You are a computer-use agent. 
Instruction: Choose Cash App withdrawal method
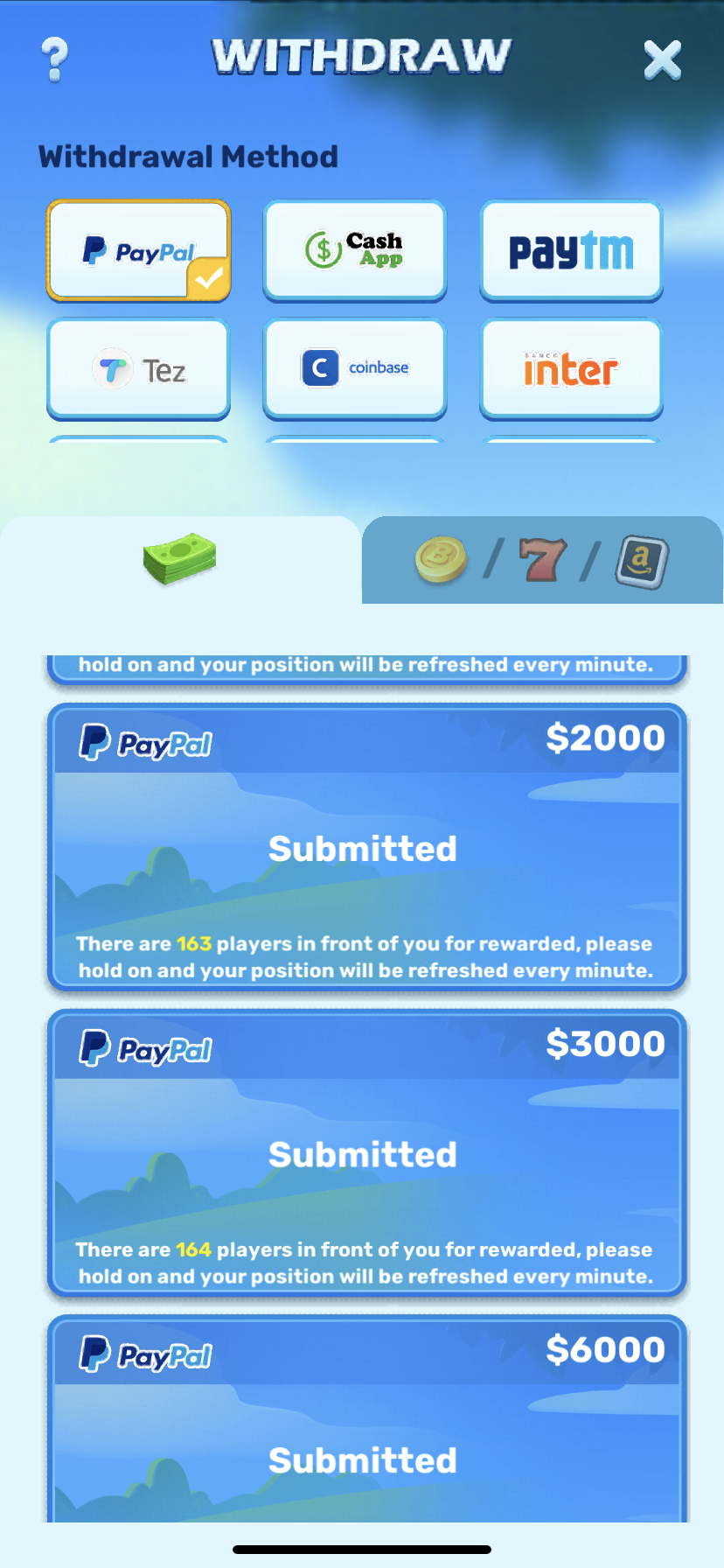355,250
